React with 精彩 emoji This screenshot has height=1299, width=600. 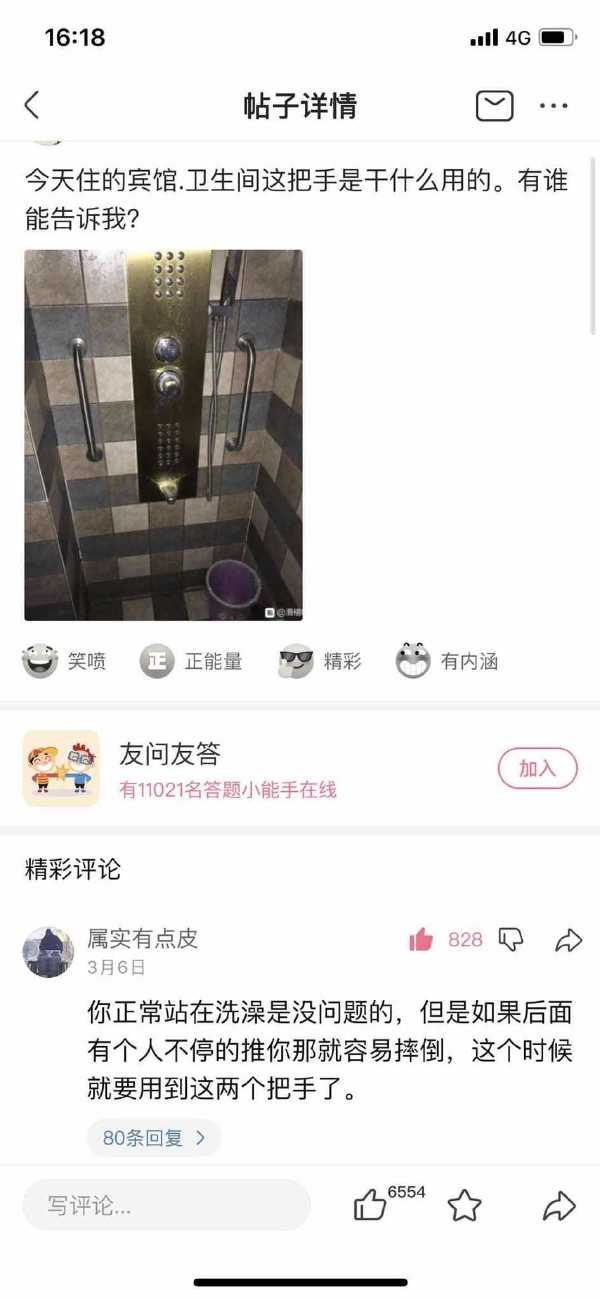click(x=320, y=661)
